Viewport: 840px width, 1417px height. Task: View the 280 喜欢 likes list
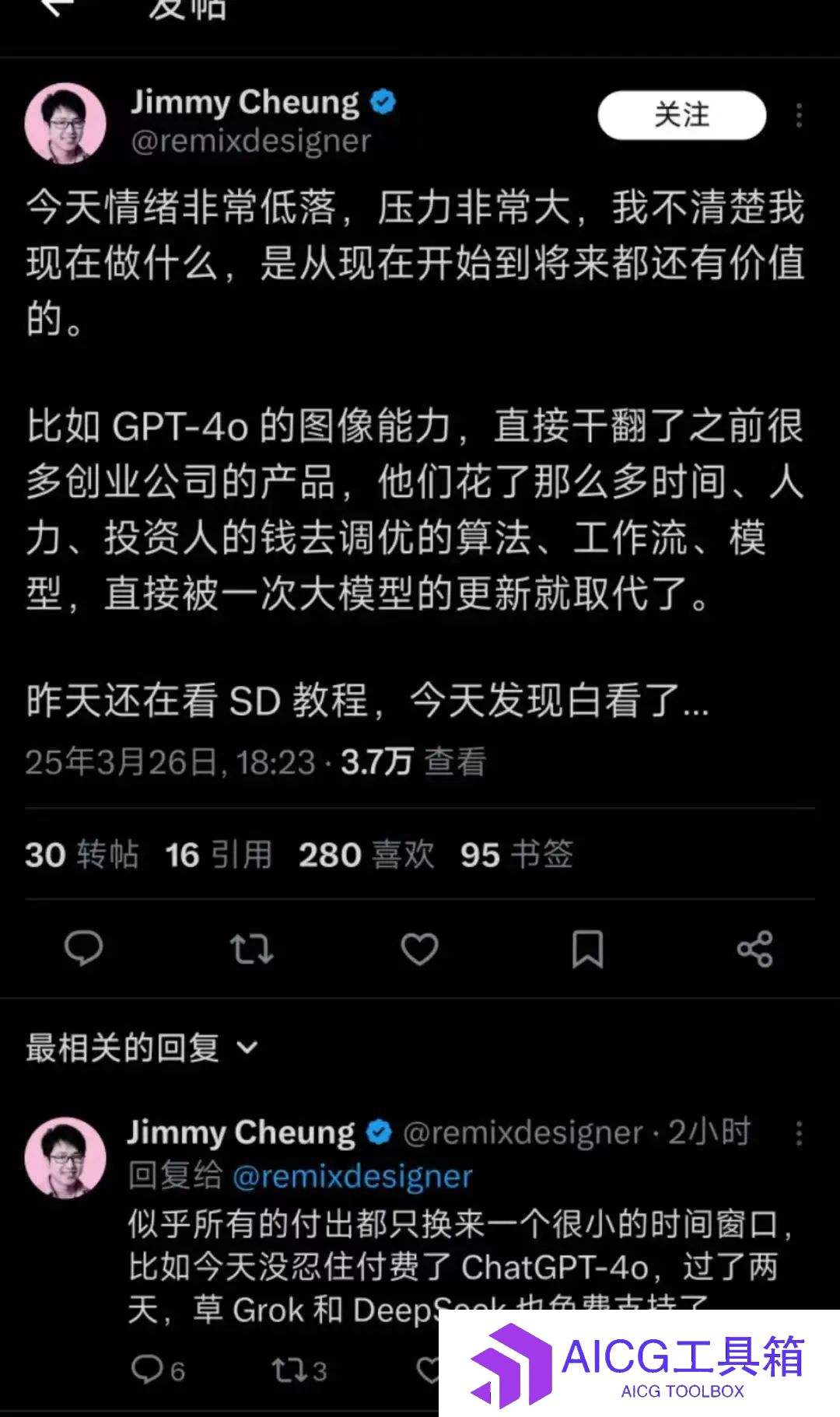point(366,855)
